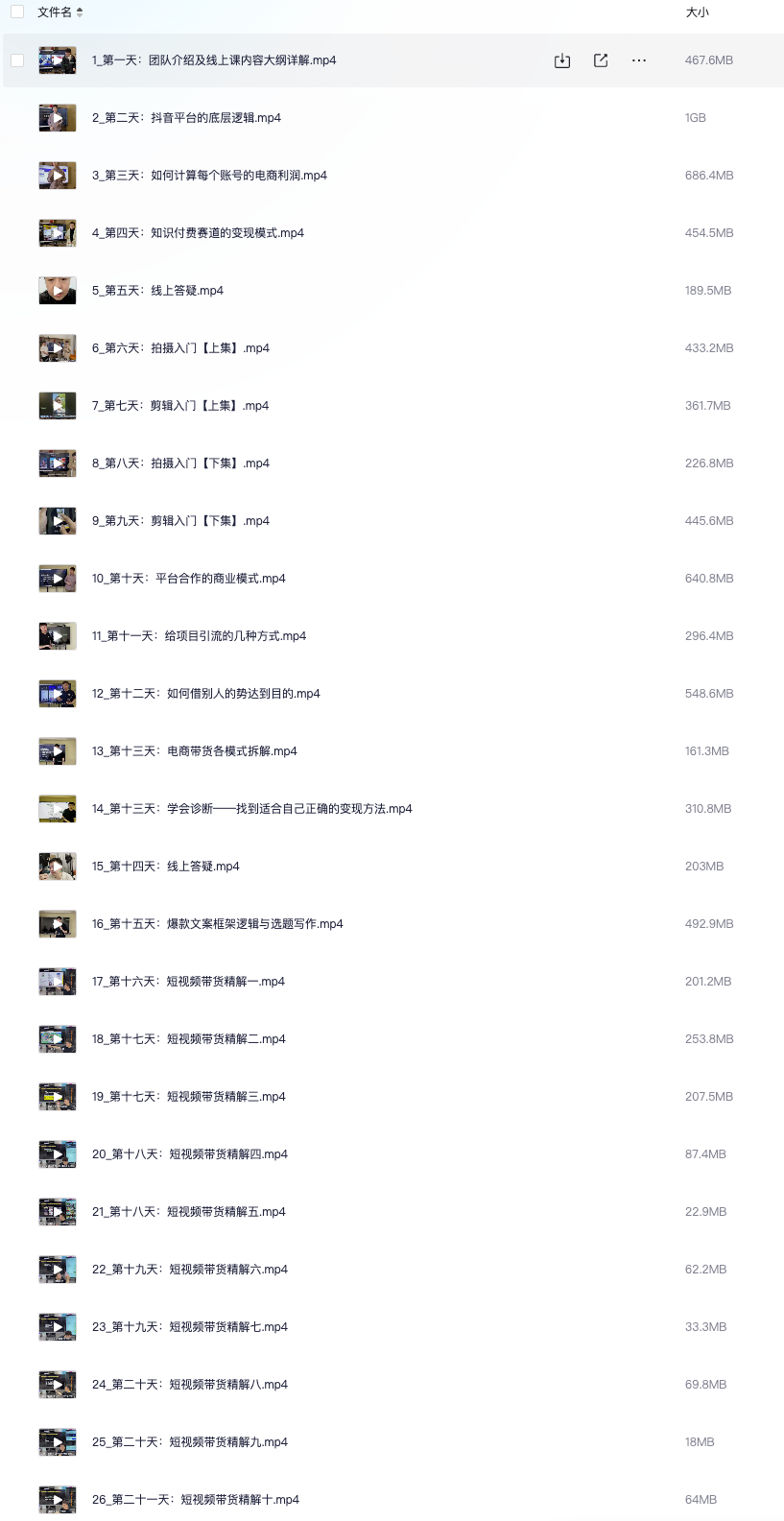The width and height of the screenshot is (784, 1521).
Task: Select the checkbox for 1_第一天 file
Action: coord(17,60)
